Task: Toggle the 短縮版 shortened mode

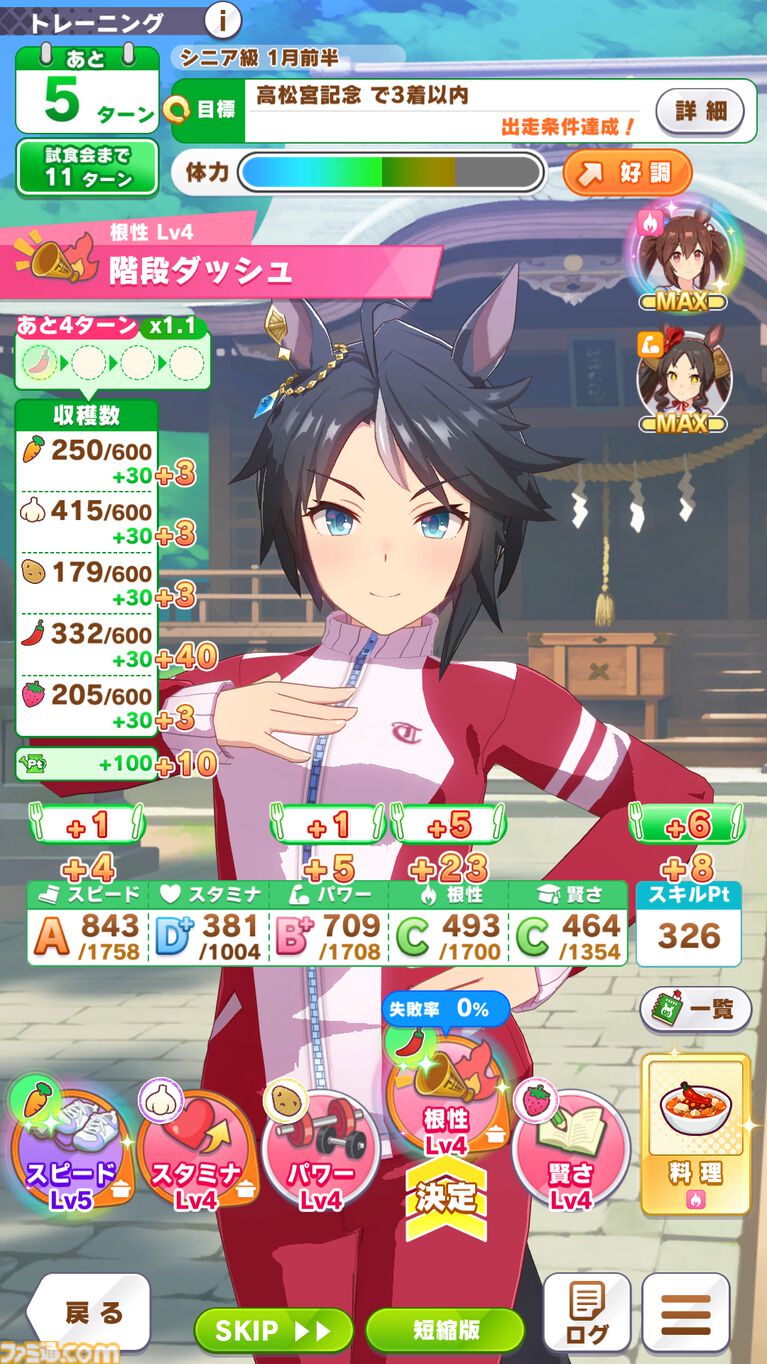Action: coord(445,1330)
